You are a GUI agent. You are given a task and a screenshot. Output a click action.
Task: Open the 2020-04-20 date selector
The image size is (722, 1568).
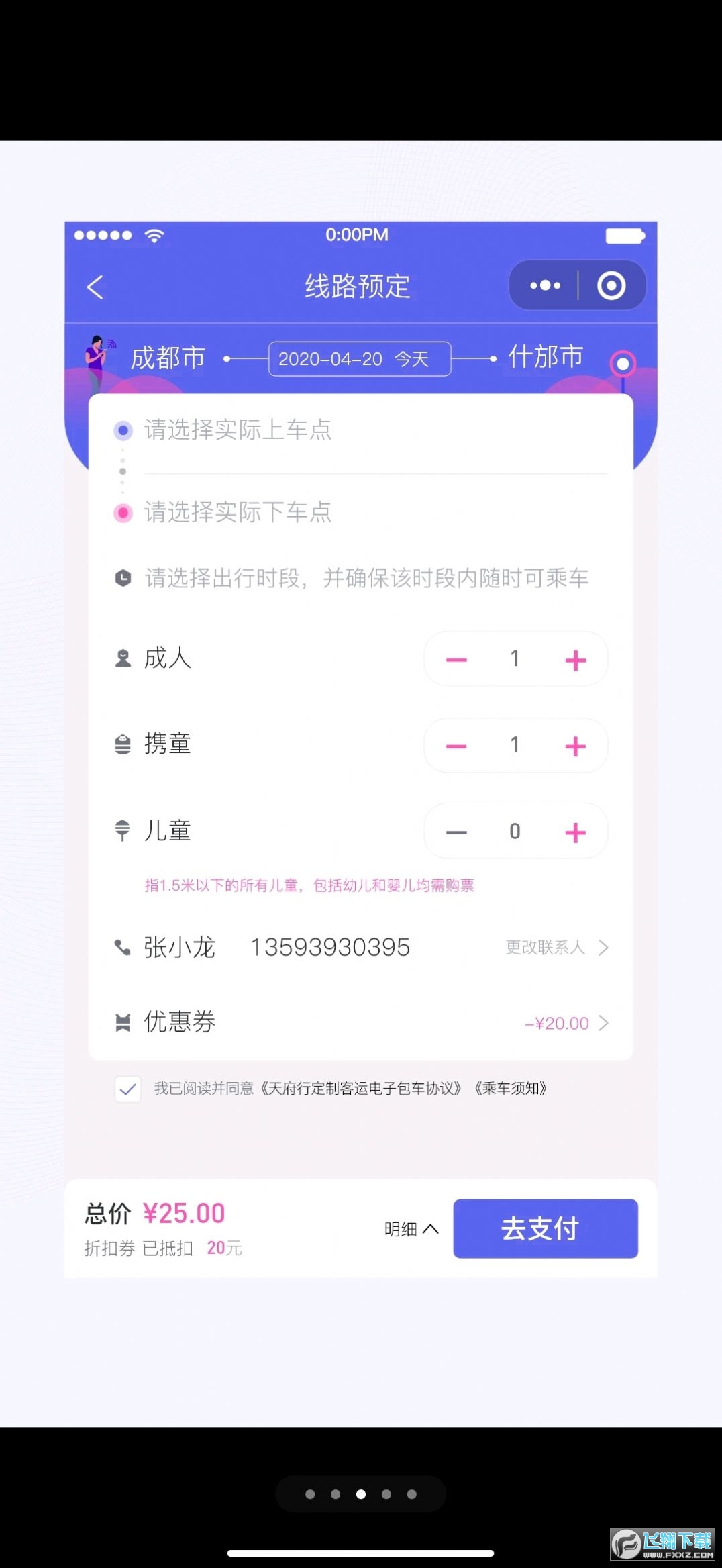(x=360, y=358)
